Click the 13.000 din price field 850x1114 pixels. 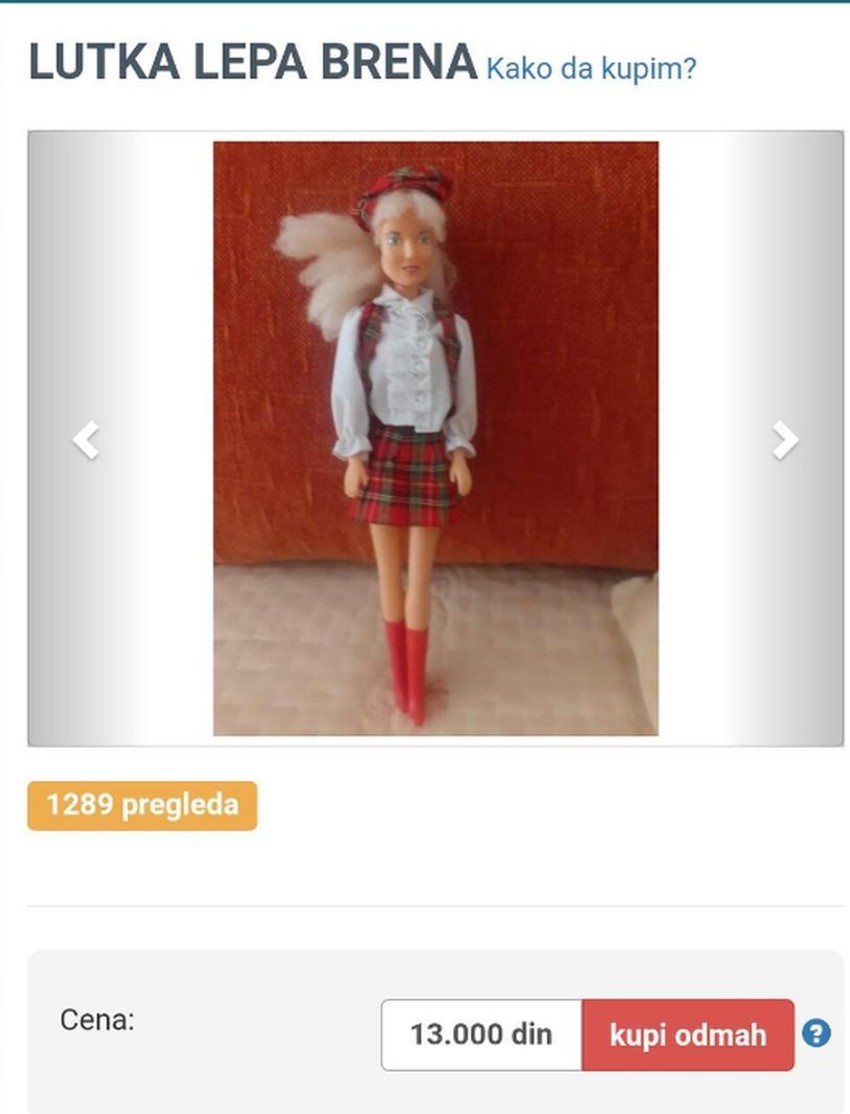click(x=483, y=1035)
